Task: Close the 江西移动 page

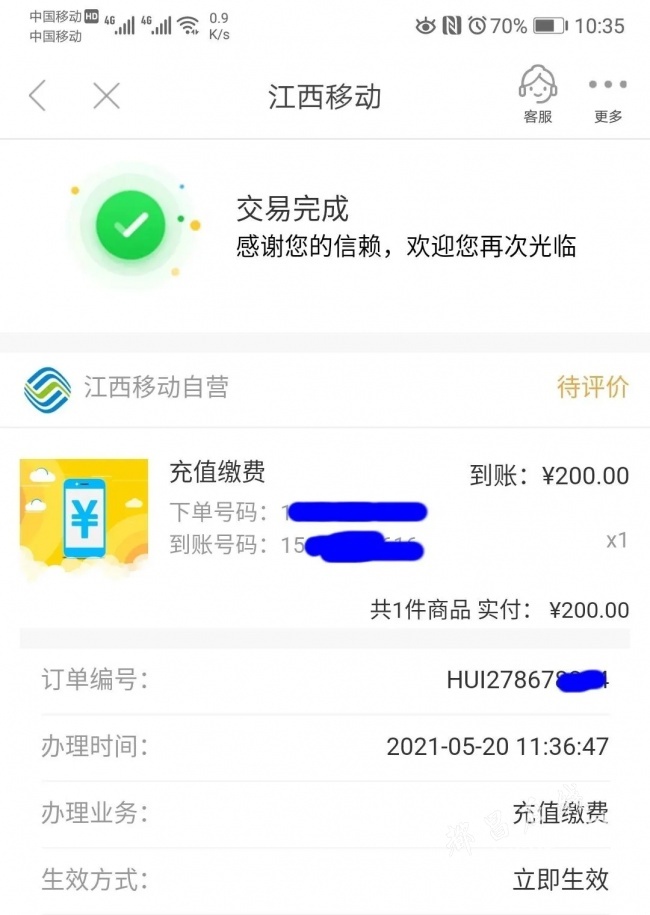Action: tap(106, 96)
